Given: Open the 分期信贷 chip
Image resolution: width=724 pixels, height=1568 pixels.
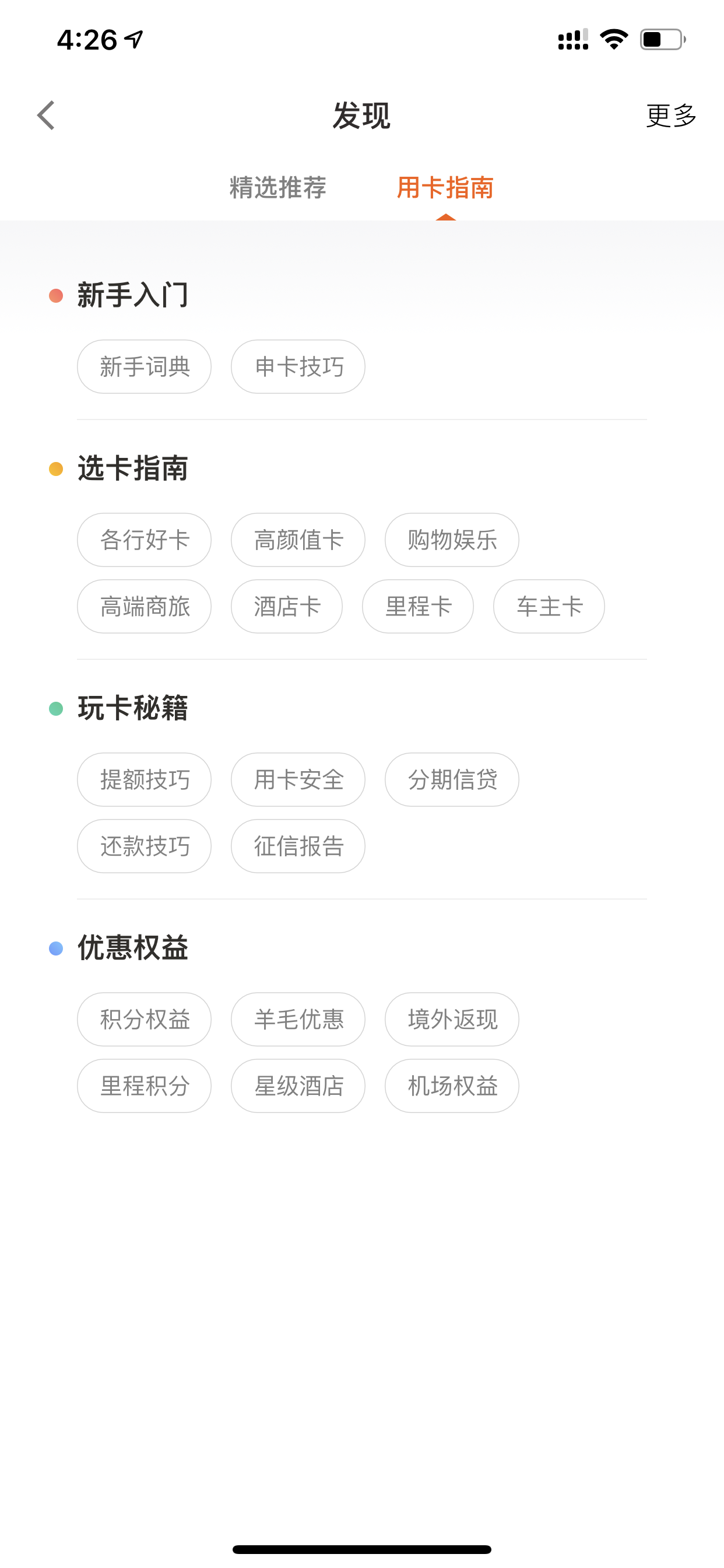Looking at the screenshot, I should click(x=452, y=780).
